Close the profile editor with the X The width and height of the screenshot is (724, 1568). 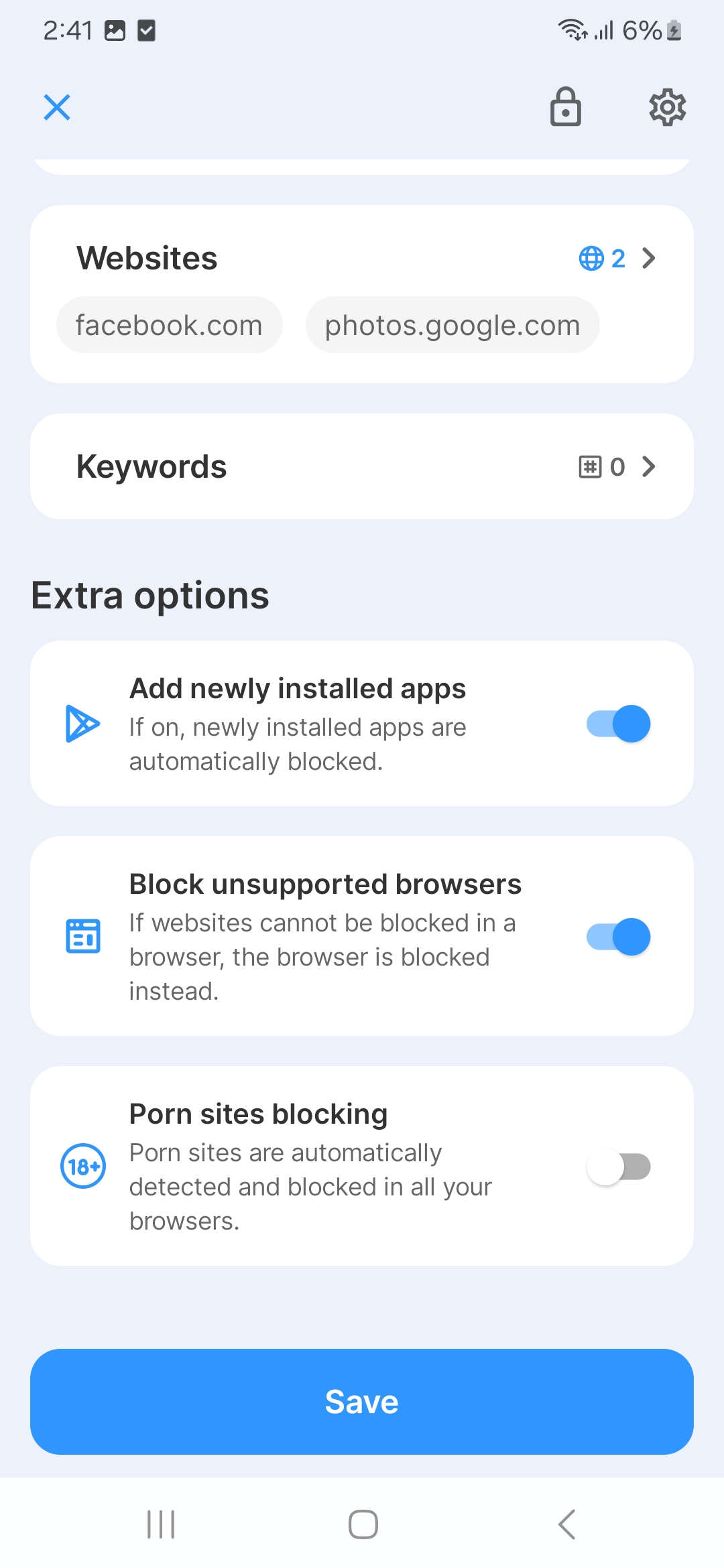tap(57, 107)
